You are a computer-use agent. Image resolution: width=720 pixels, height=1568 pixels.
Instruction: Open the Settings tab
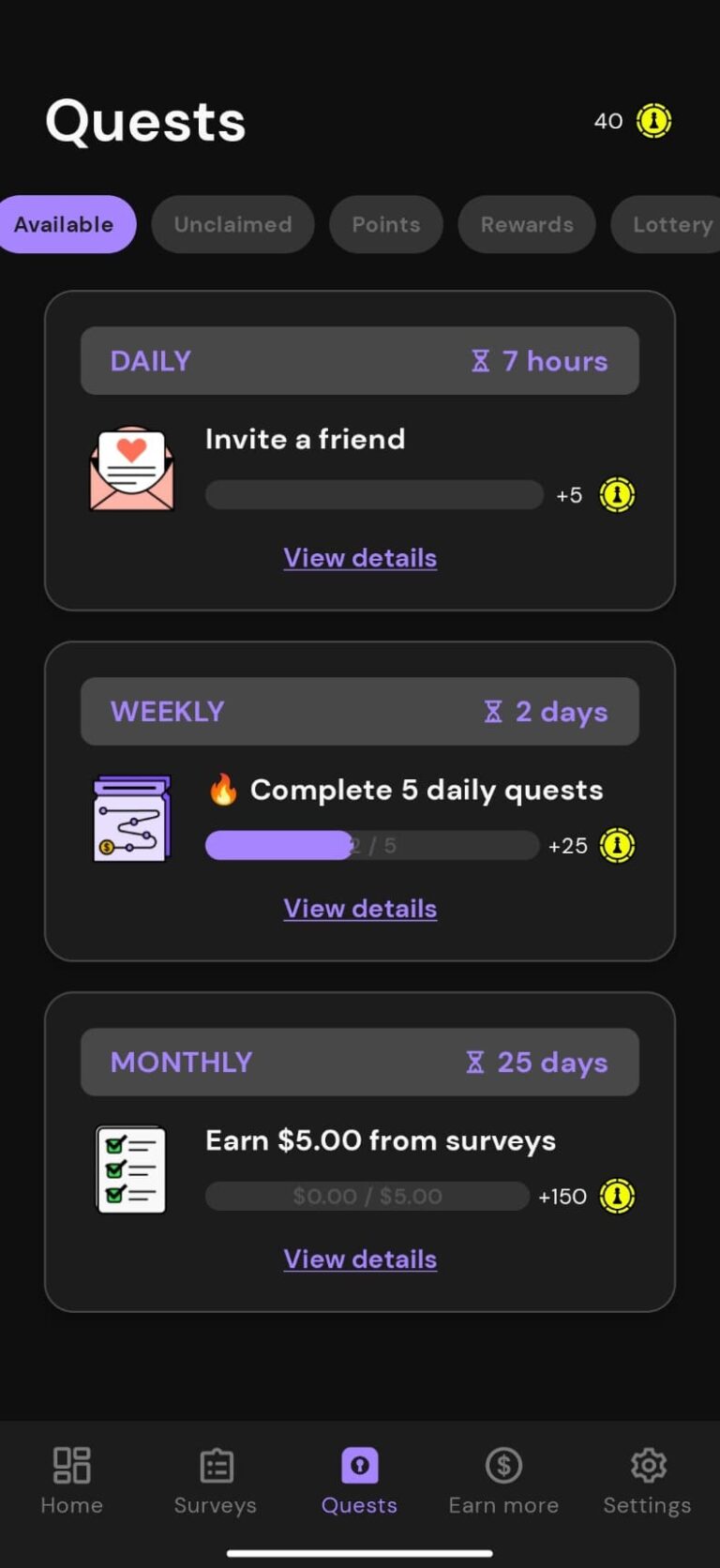point(647,1481)
